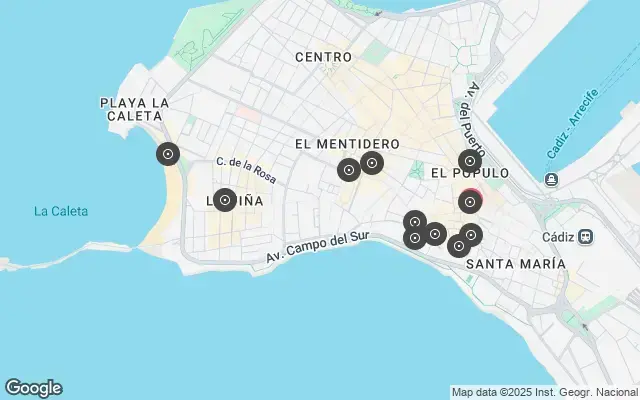Tap the marker beside Av. del Puerto
640x400 pixels.
click(x=469, y=160)
